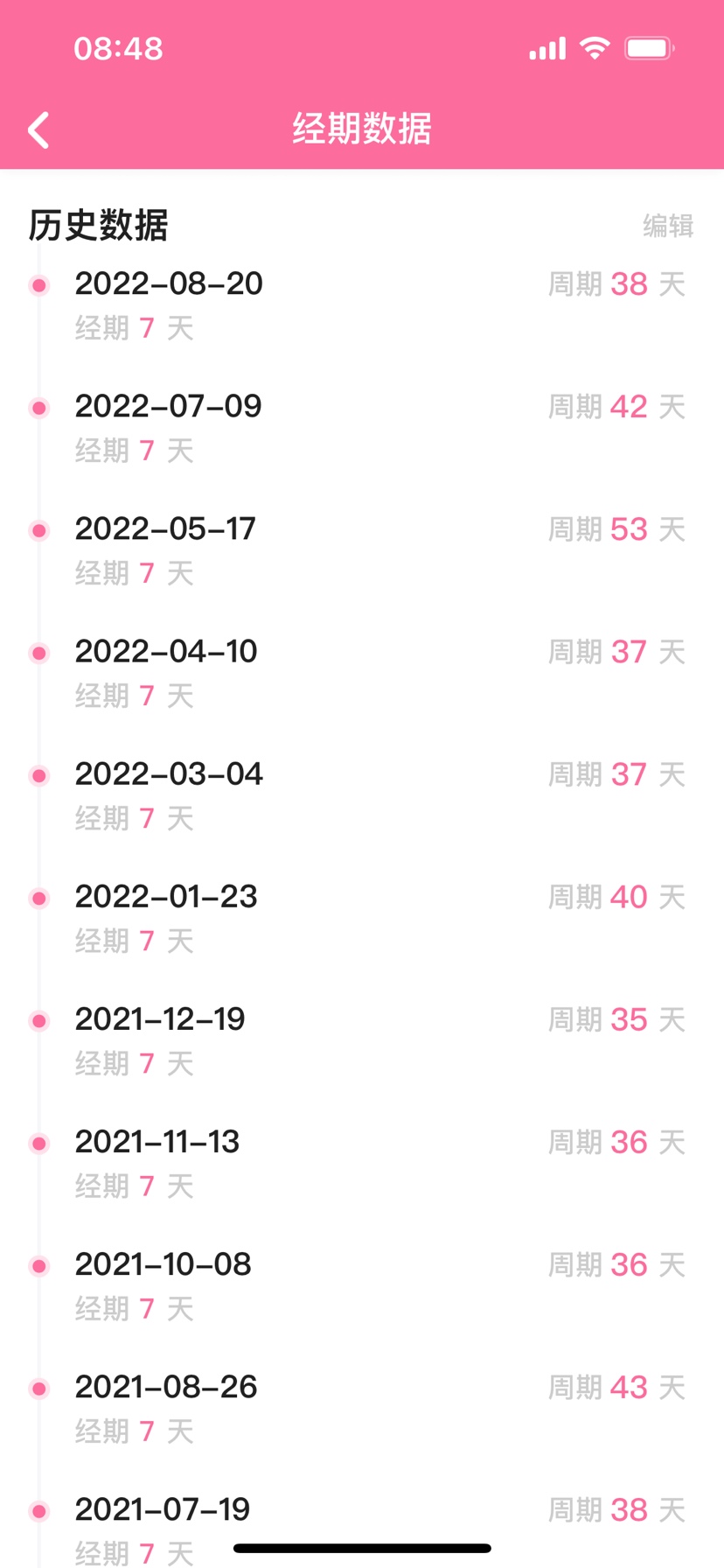View the 2021-10-08 period entry
Screen dimensions: 724x1568
click(362, 1284)
